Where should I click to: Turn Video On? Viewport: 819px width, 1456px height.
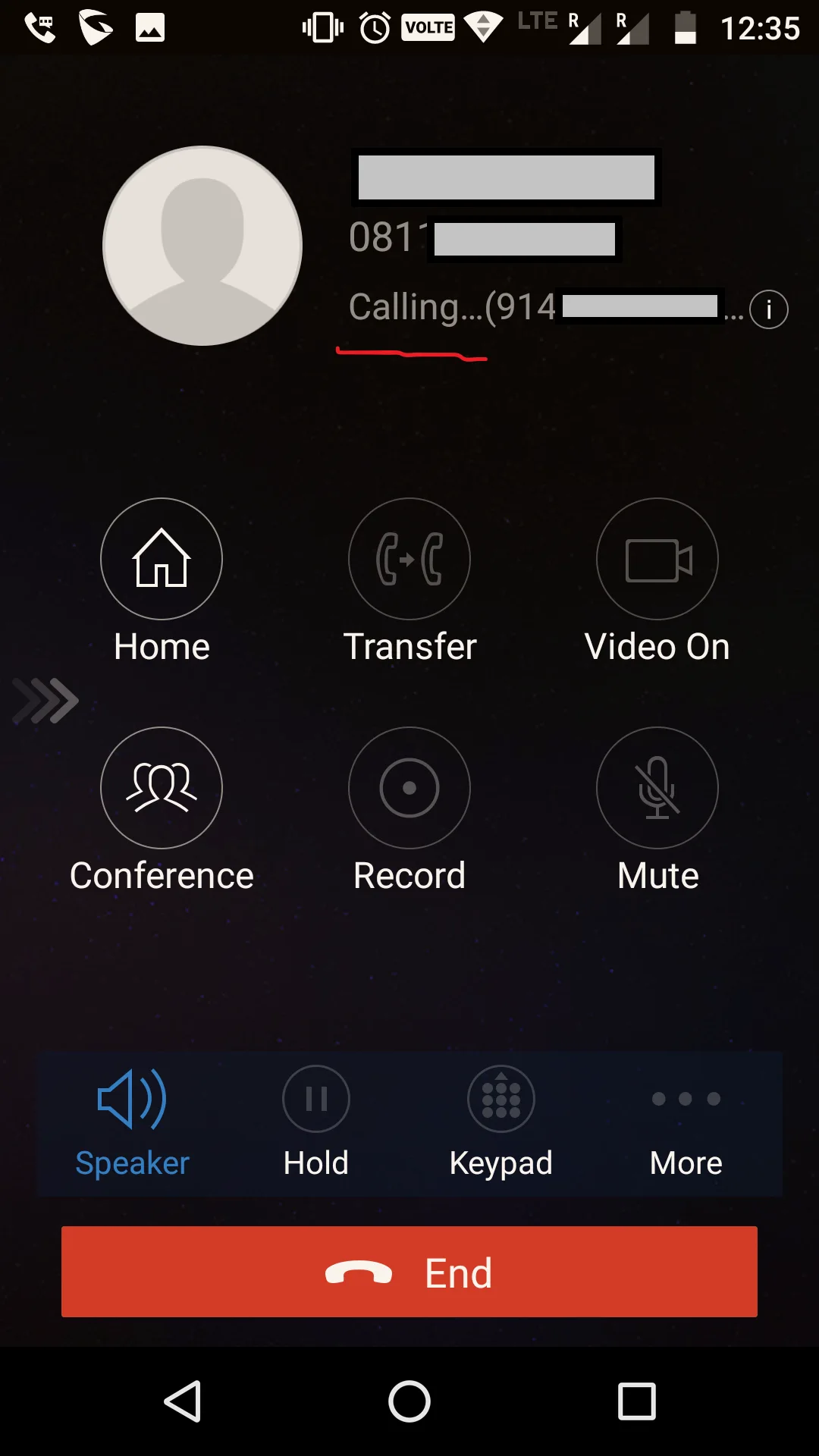pyautogui.click(x=657, y=560)
